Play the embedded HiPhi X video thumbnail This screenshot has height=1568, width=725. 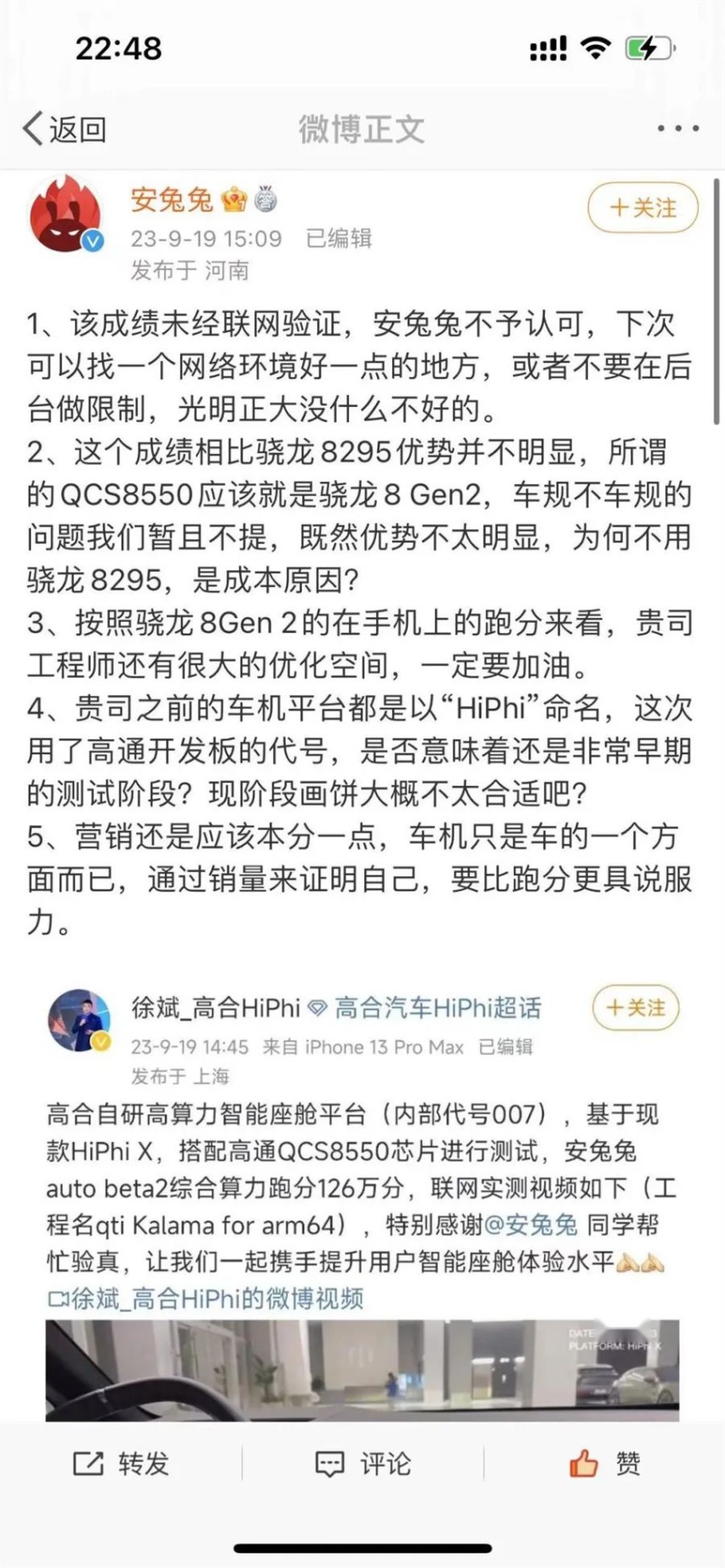tap(362, 1370)
